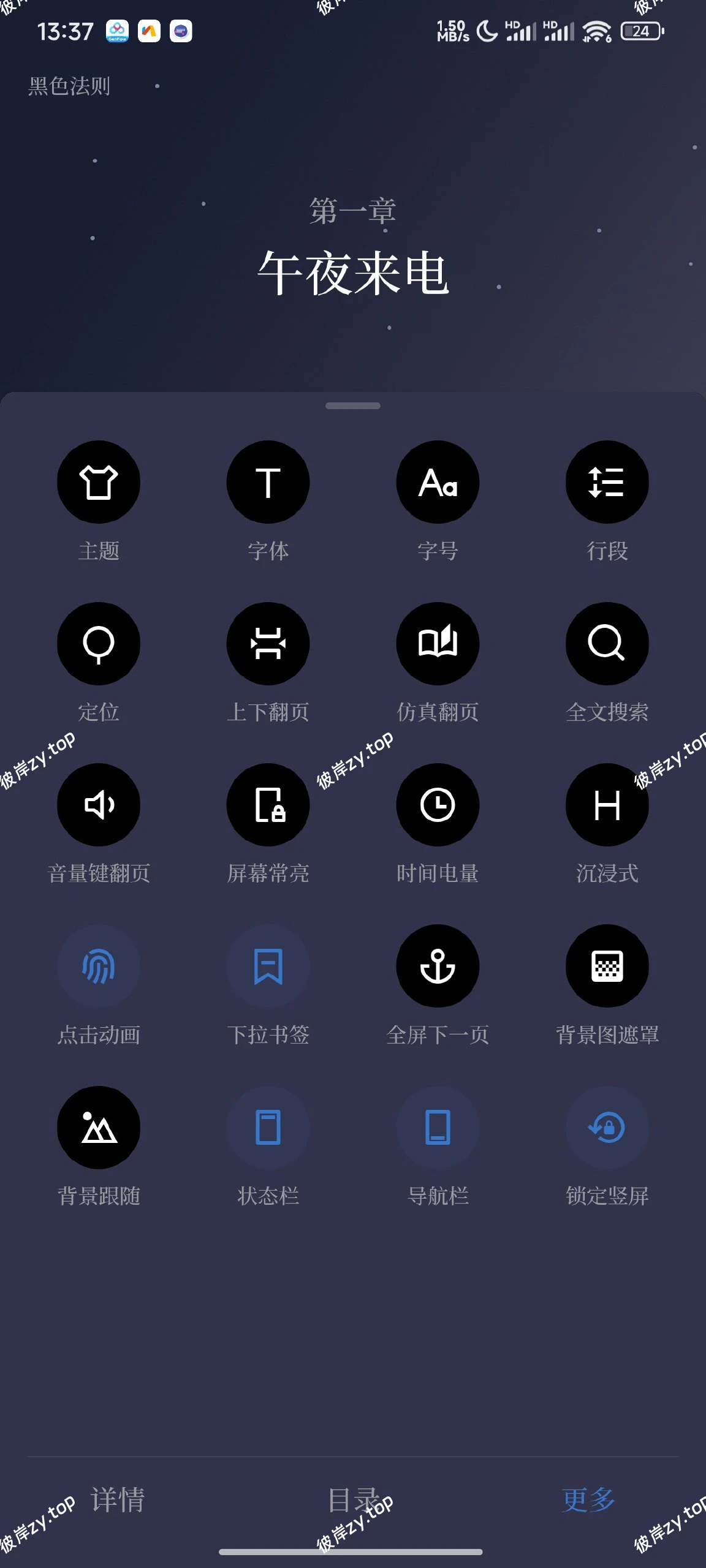Image resolution: width=706 pixels, height=1568 pixels.
Task: Enable 背景跟随 background follow option
Action: 99,1128
